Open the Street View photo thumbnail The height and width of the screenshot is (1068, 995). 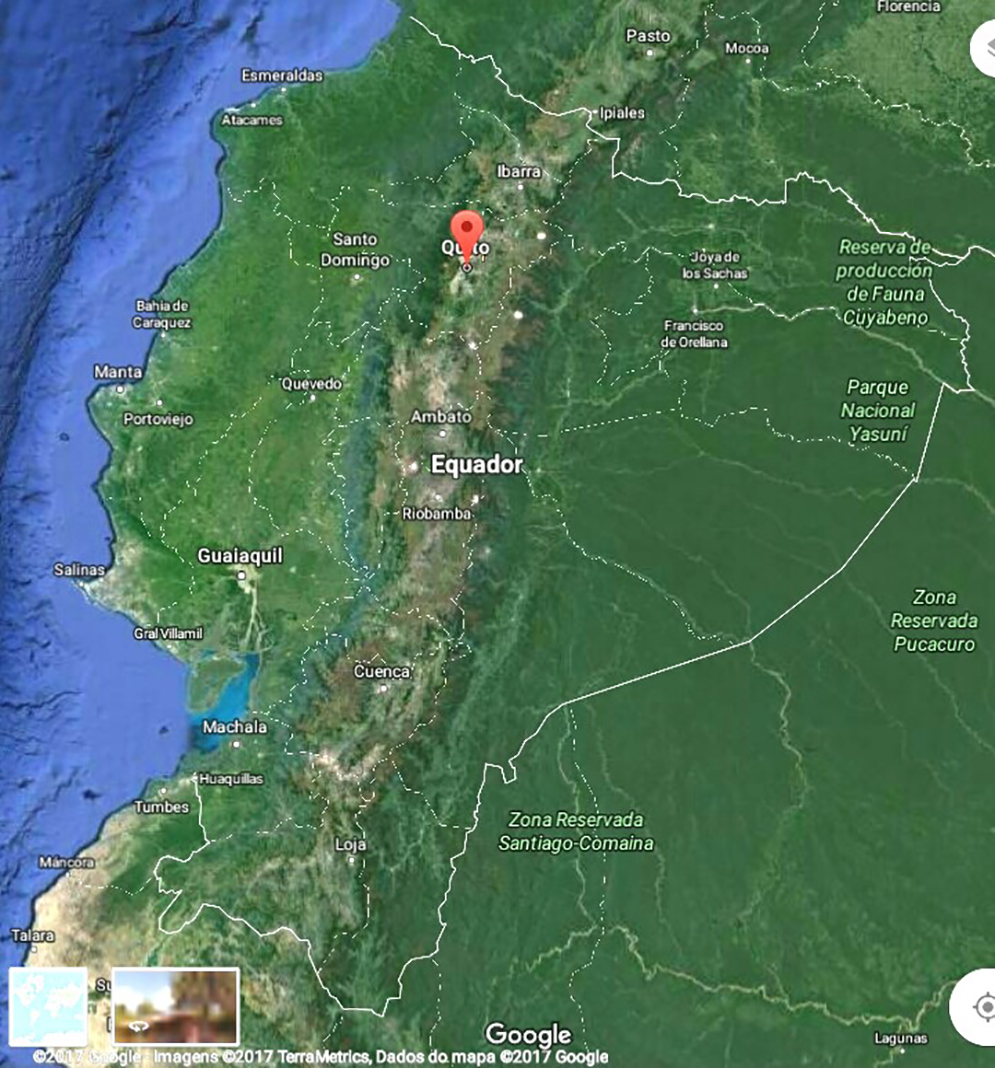(176, 1006)
